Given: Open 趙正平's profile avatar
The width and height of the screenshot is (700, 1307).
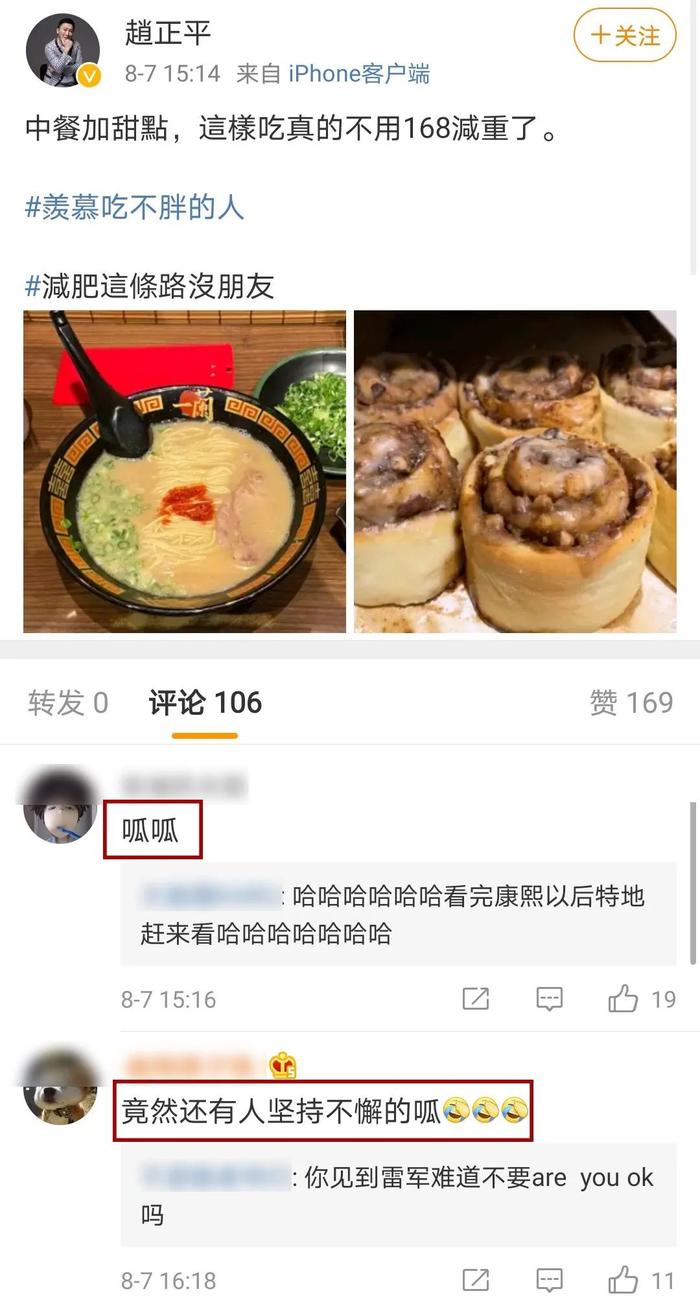Looking at the screenshot, I should click(x=62, y=50).
